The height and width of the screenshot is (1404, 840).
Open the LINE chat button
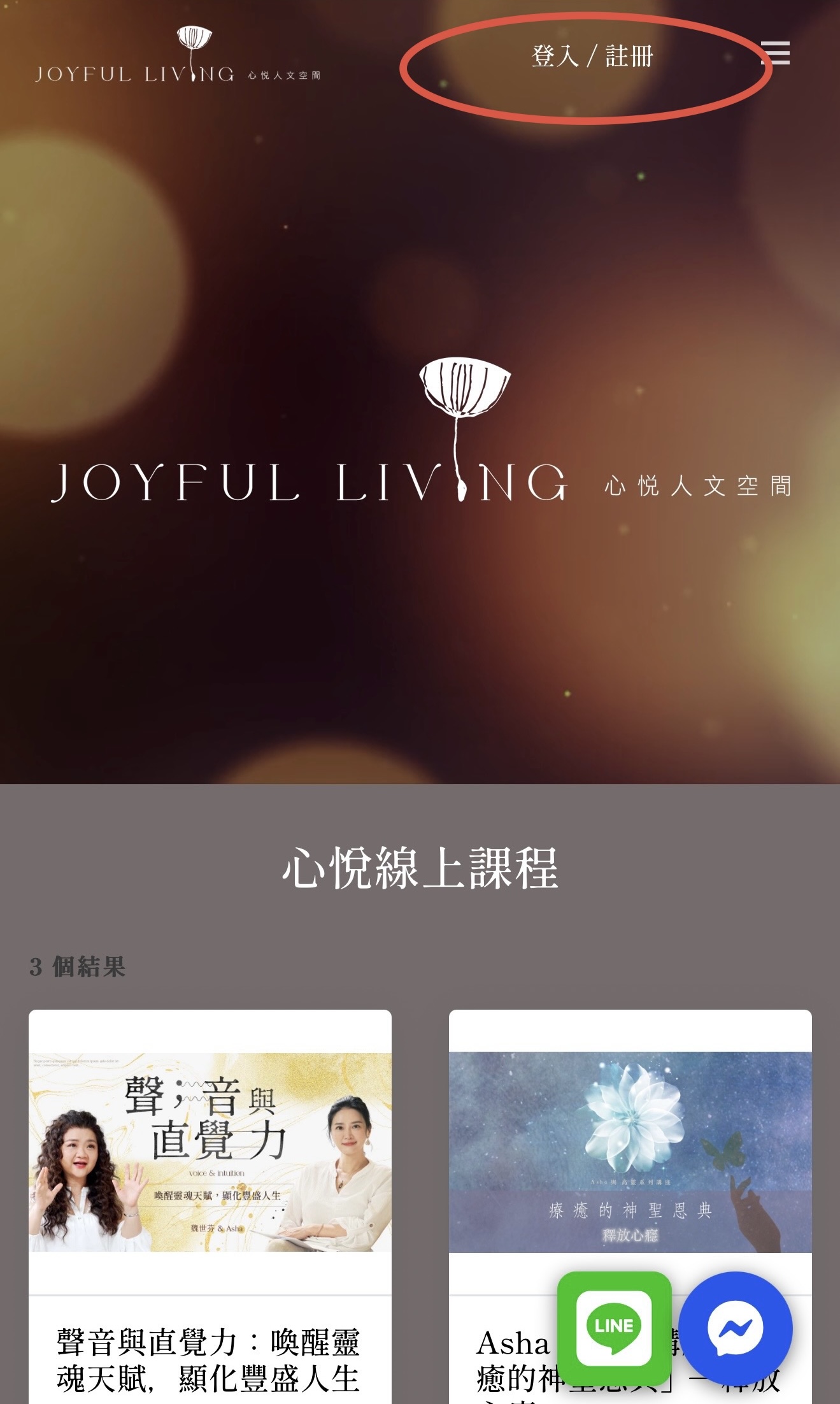[x=614, y=1328]
